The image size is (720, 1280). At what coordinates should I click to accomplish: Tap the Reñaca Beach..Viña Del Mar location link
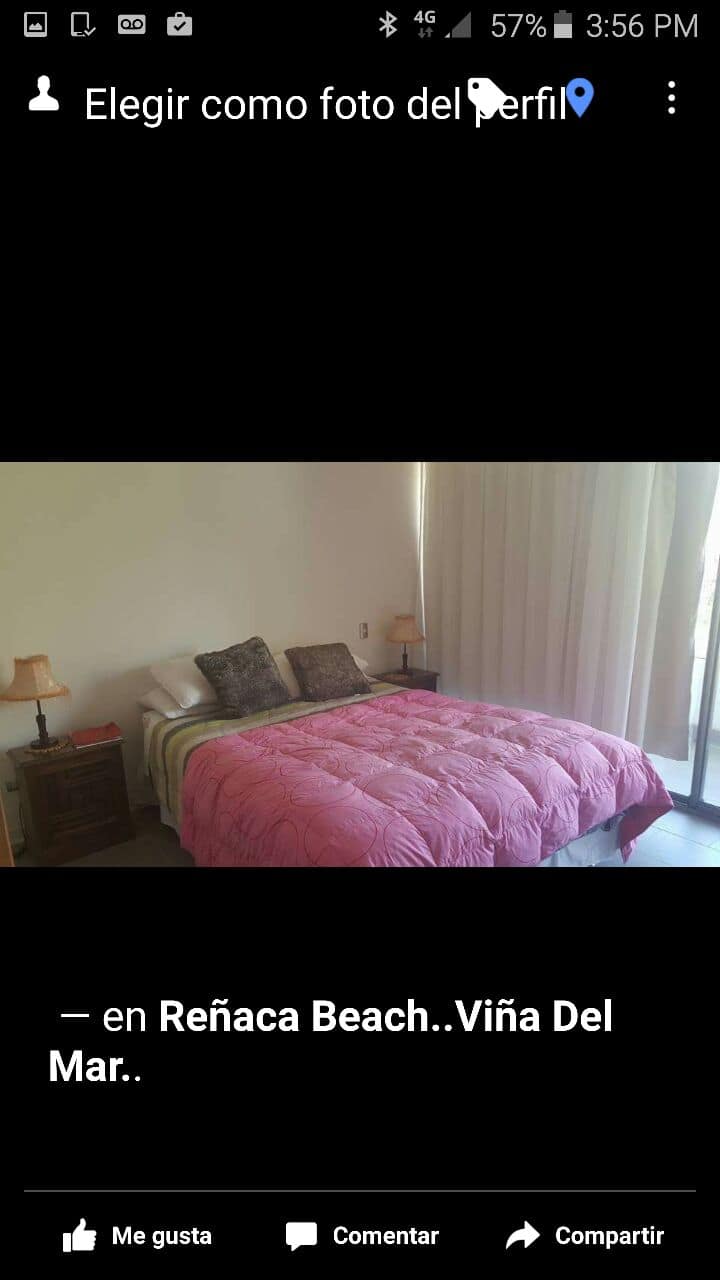385,1017
